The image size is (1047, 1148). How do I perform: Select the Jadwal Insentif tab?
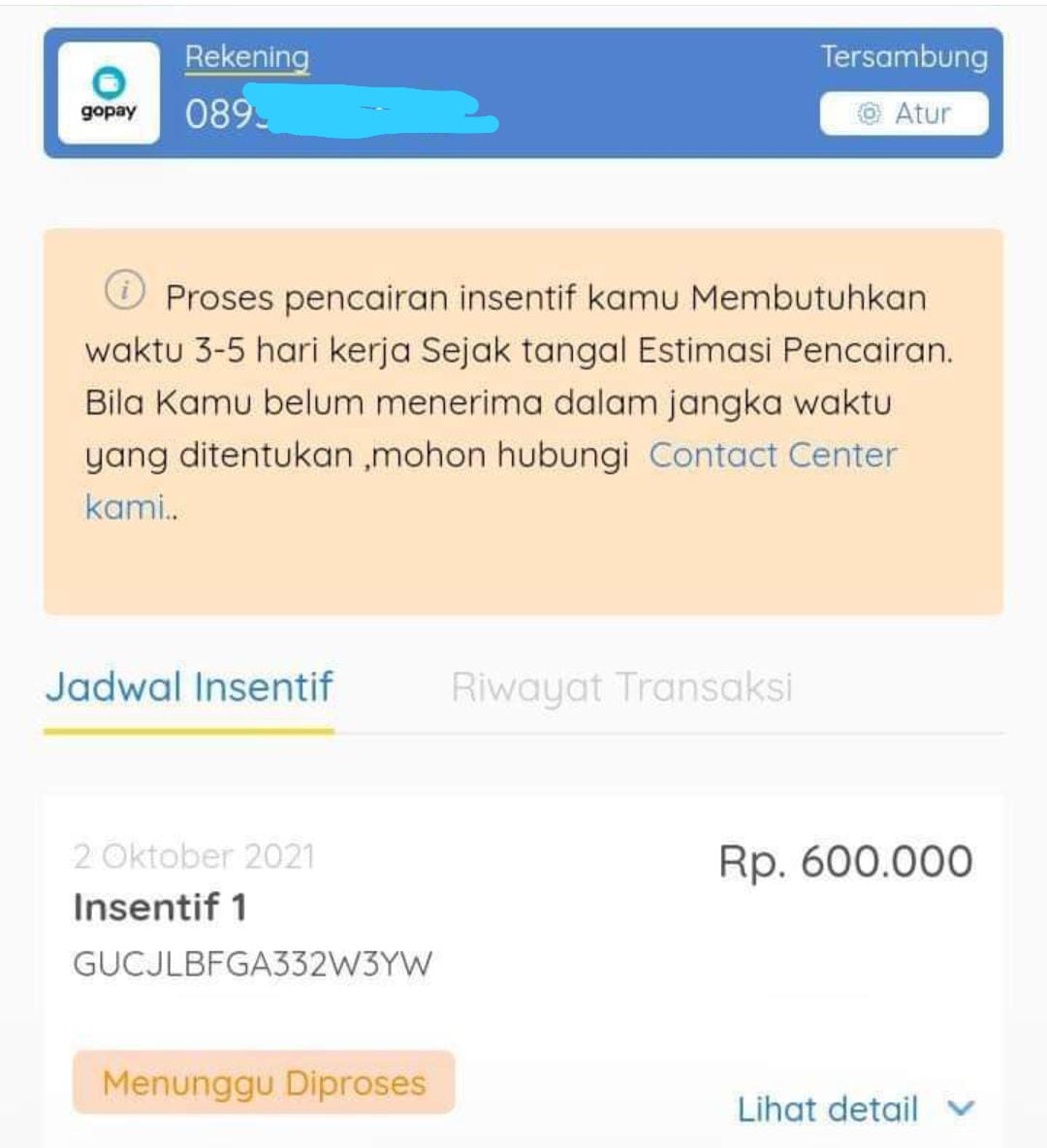(190, 687)
